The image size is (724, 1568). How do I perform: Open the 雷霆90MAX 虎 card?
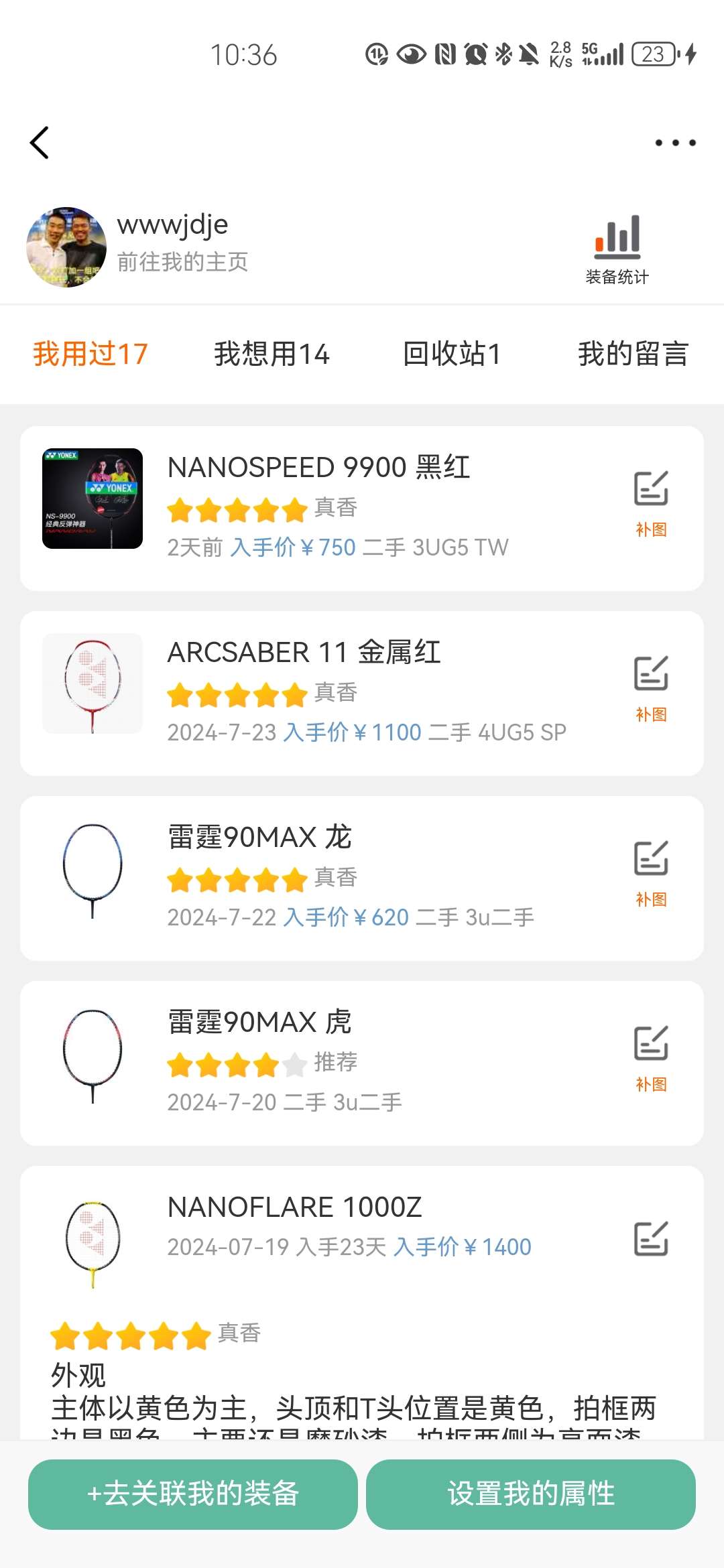tap(259, 1023)
